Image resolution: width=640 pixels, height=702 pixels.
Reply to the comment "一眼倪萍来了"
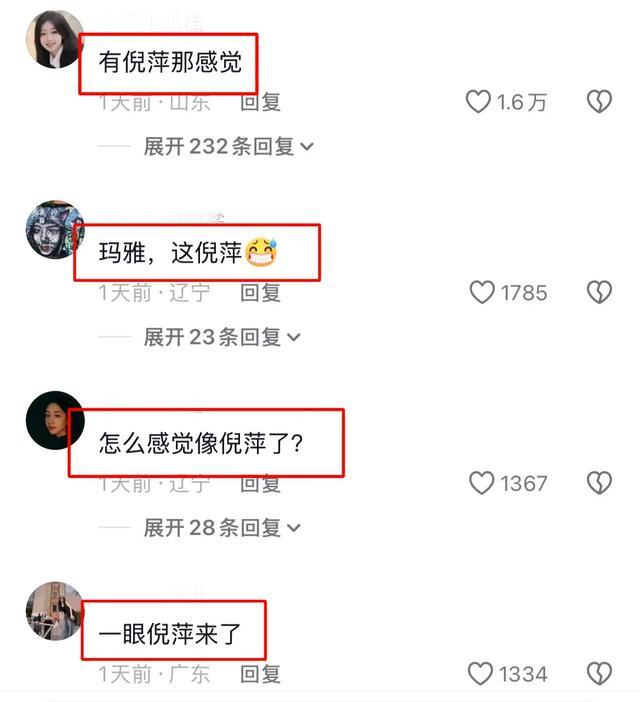pos(260,673)
